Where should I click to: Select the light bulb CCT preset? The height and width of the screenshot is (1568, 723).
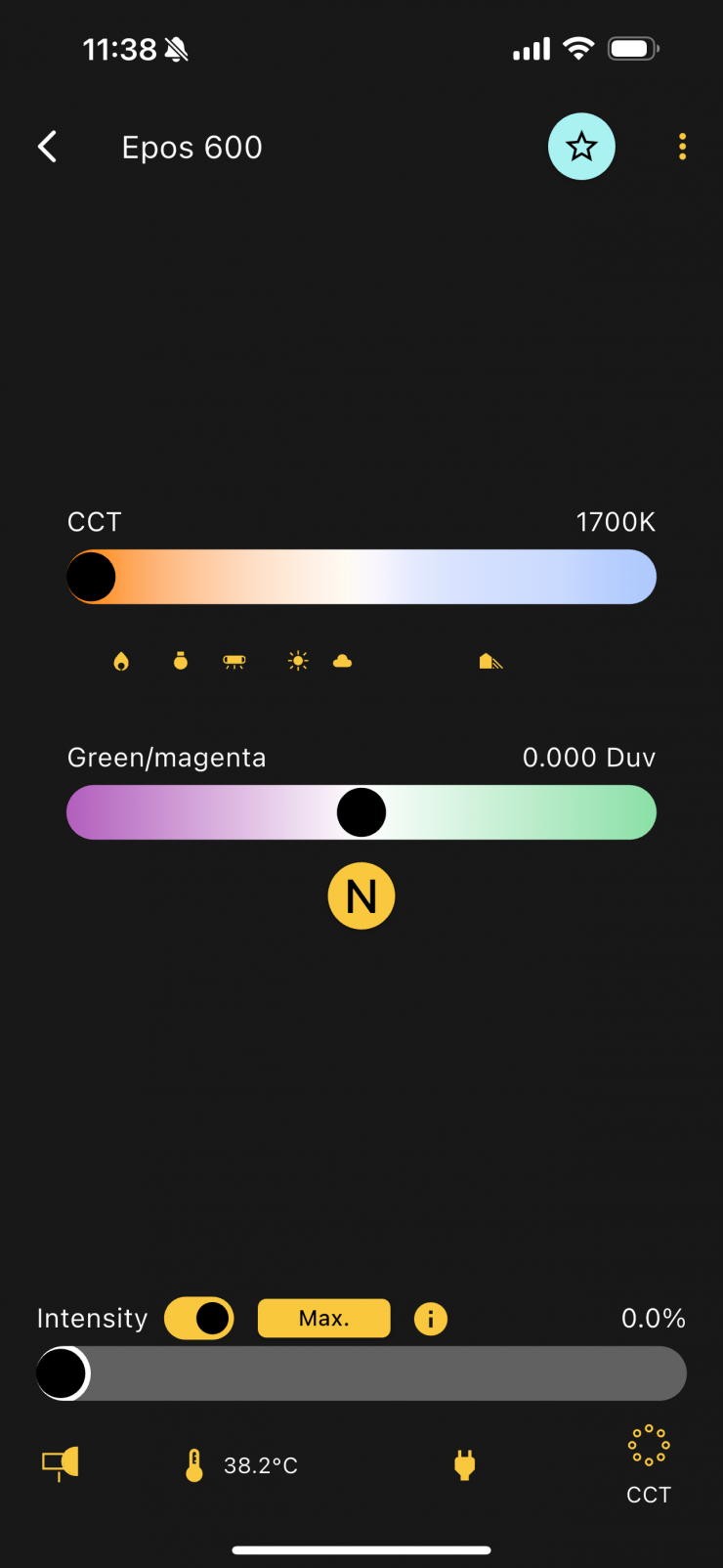pyautogui.click(x=181, y=661)
